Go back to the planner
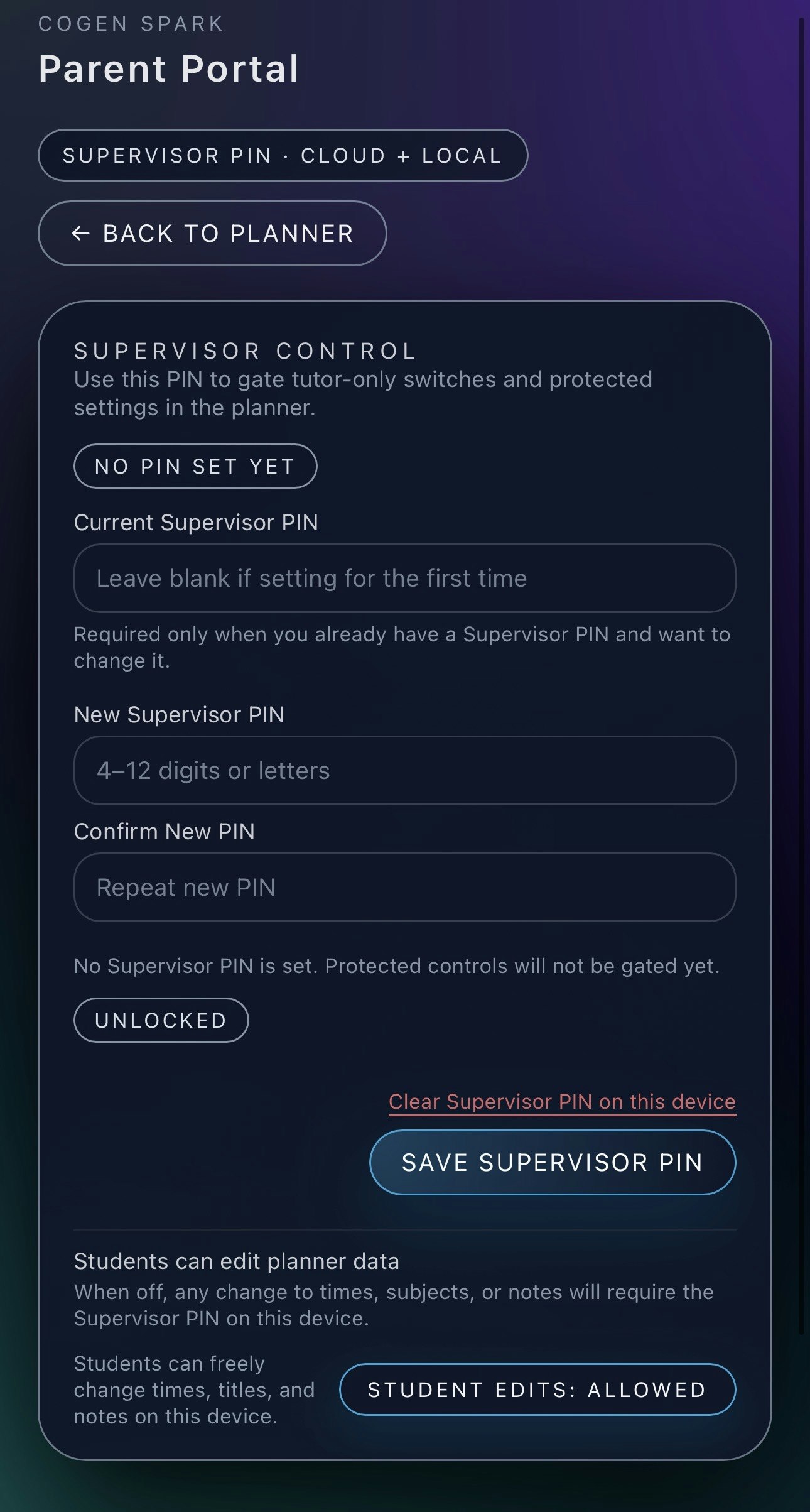The width and height of the screenshot is (810, 1512). tap(212, 233)
